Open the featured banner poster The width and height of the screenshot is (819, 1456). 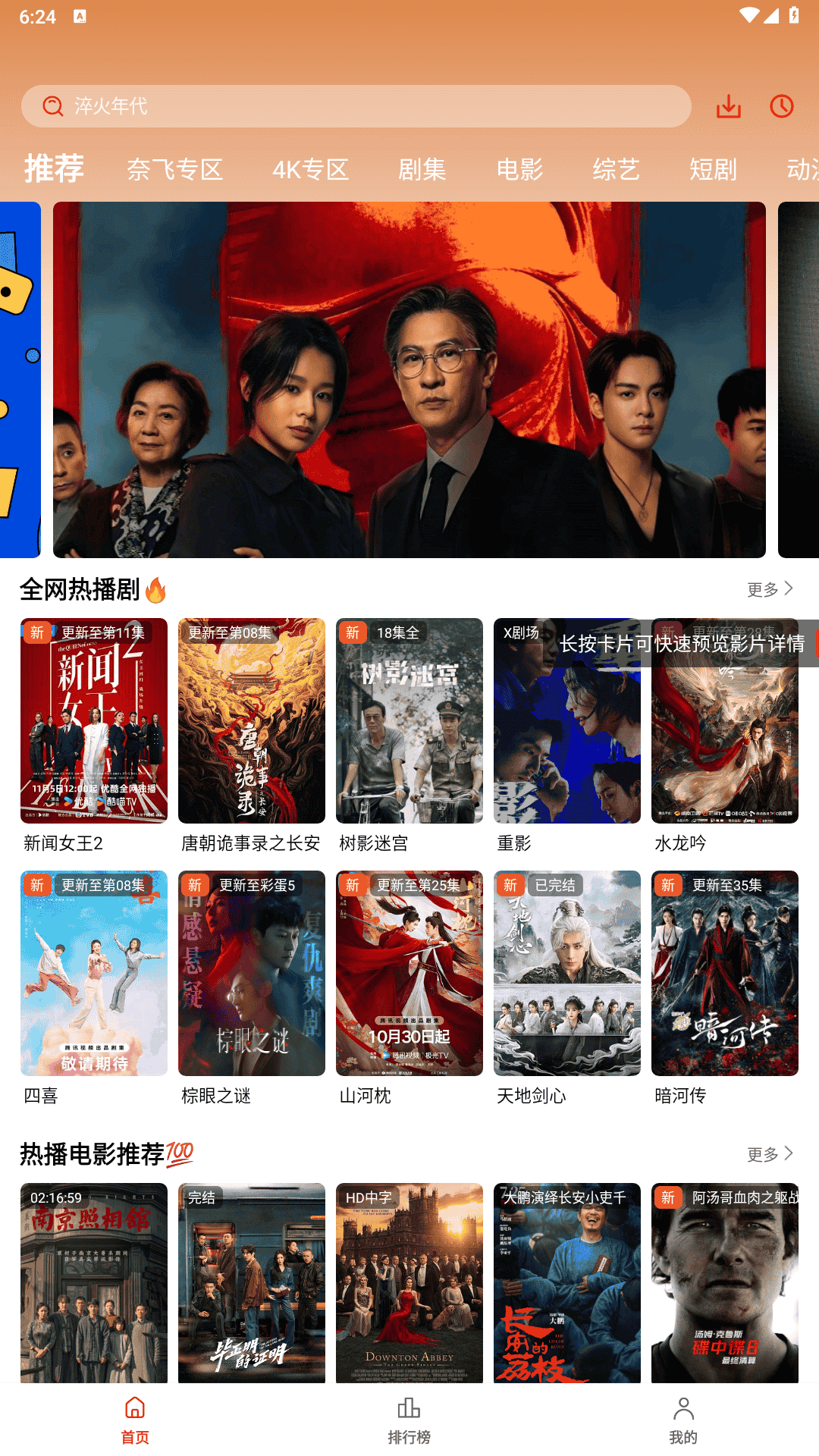coord(409,379)
